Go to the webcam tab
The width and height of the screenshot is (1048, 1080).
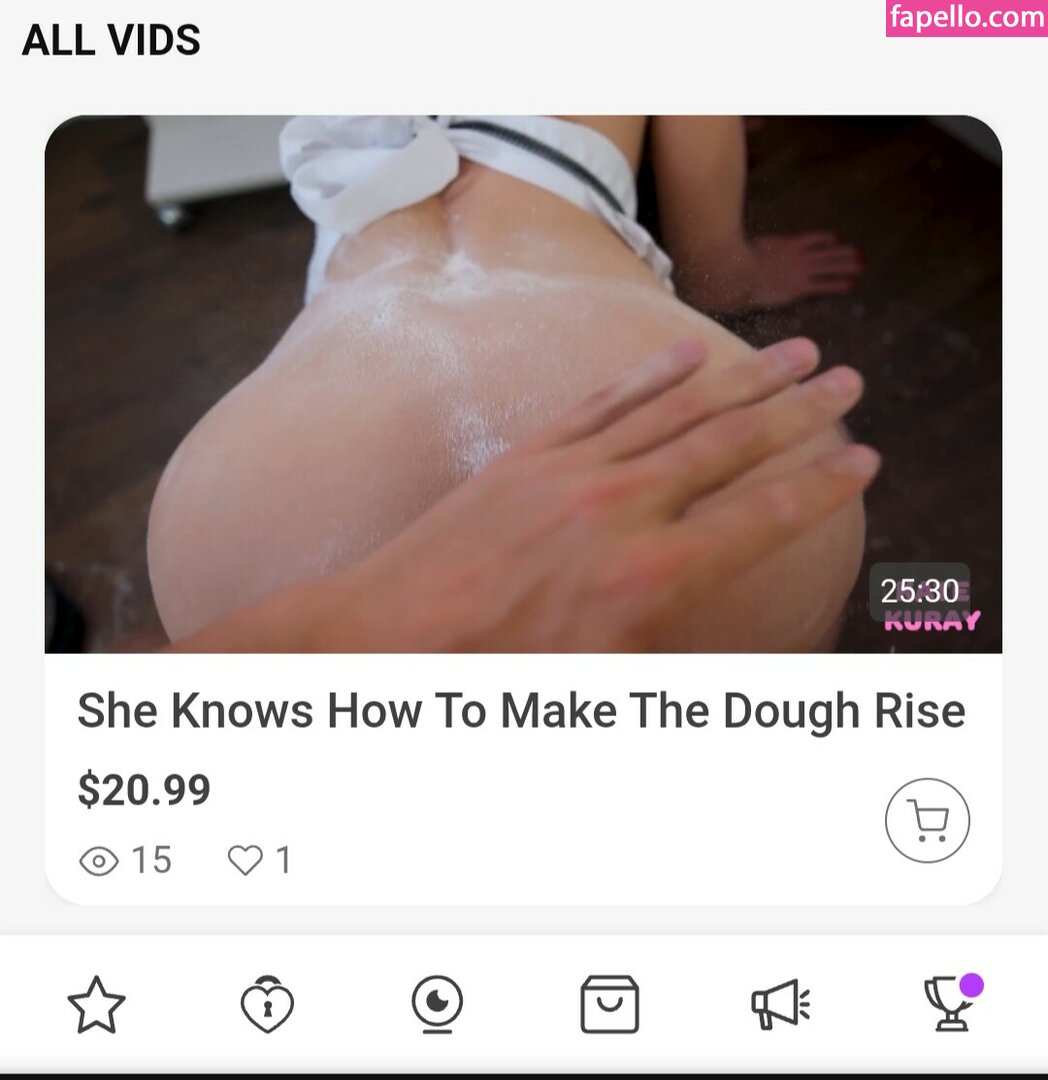pyautogui.click(x=438, y=1004)
